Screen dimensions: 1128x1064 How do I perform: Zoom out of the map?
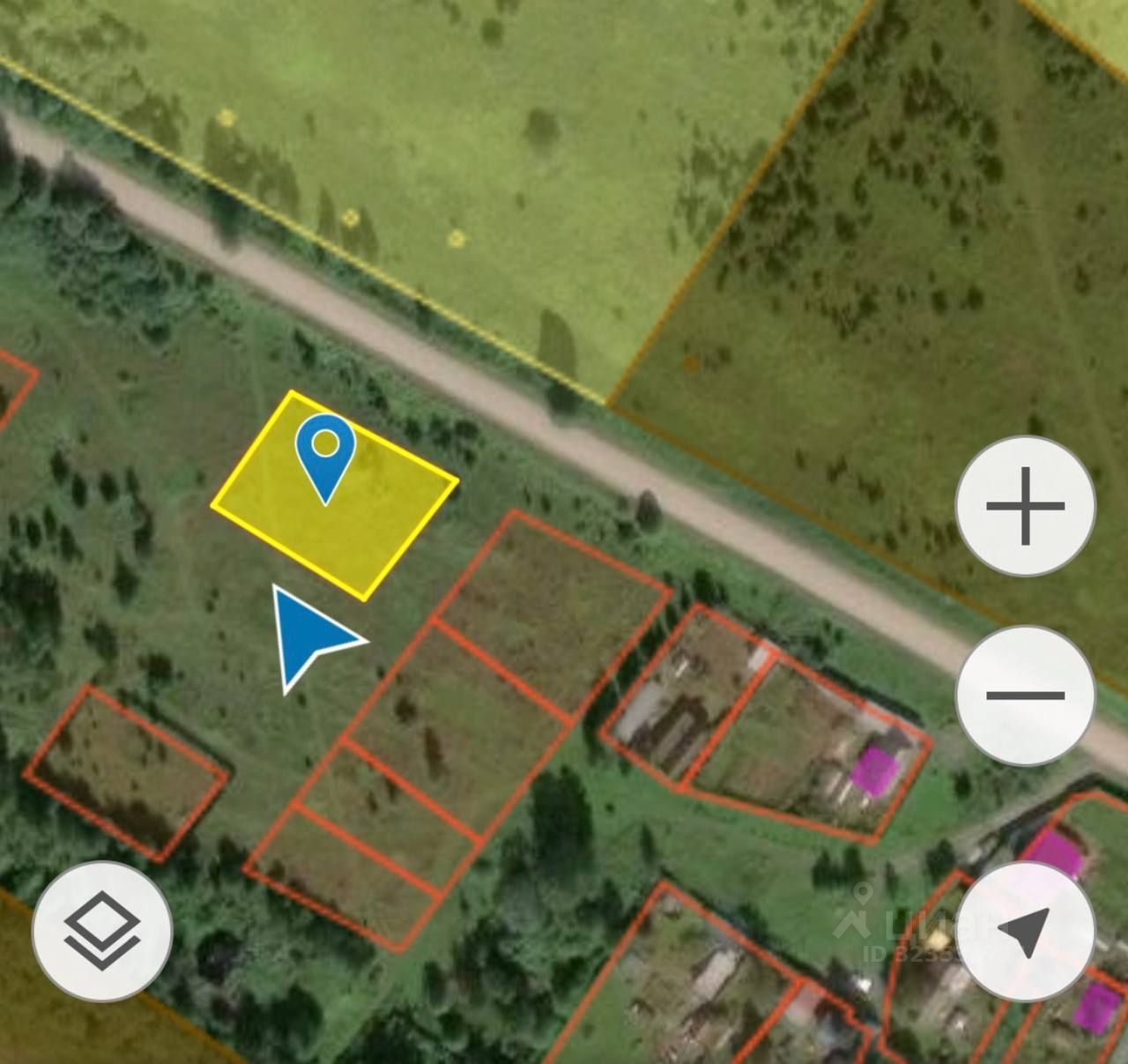(x=1025, y=695)
